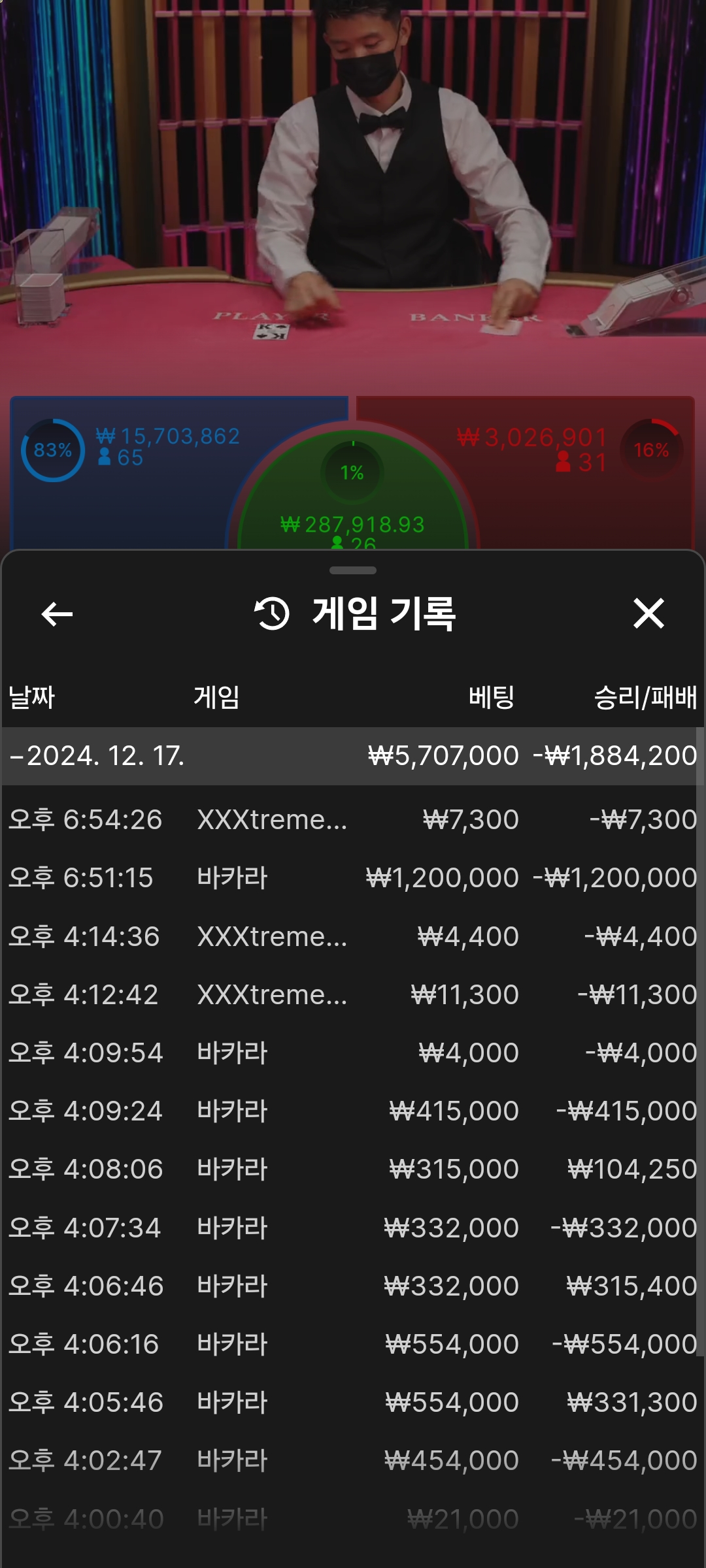Screen dimensions: 706x1568
Task: Open the 오후 4:06:46 바카라 record
Action: (x=353, y=1286)
